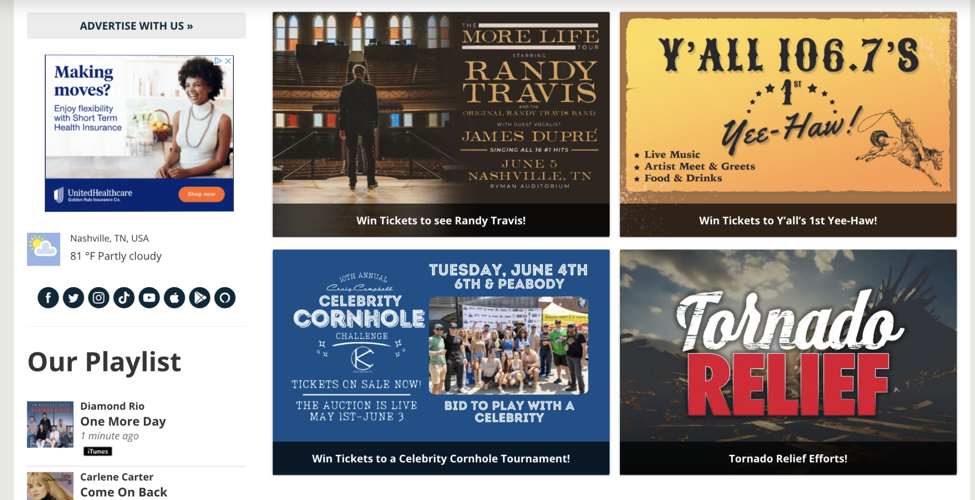Image resolution: width=975 pixels, height=500 pixels.
Task: Open the TikTok profile icon
Action: click(x=124, y=298)
